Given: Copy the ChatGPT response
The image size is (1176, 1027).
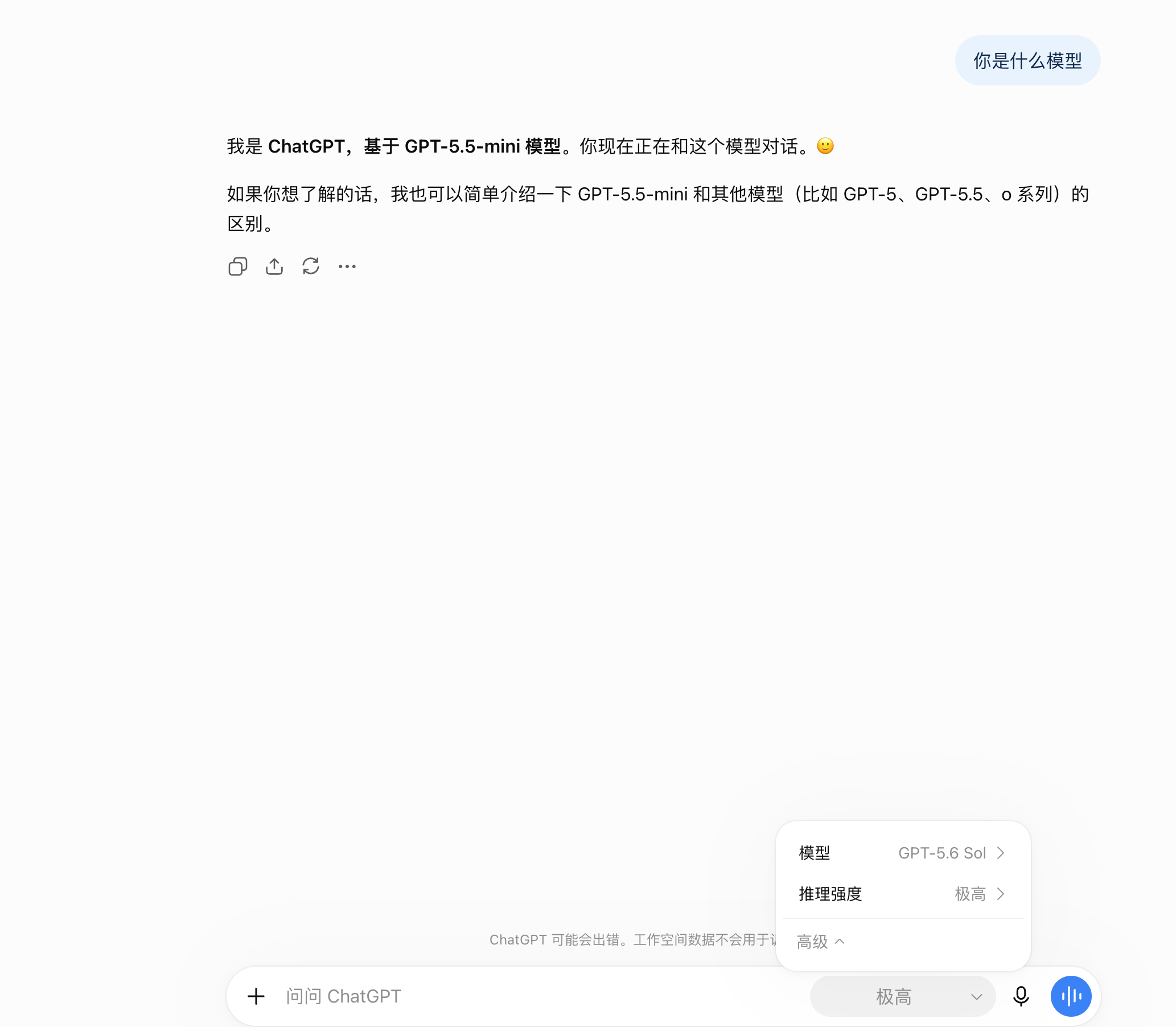Looking at the screenshot, I should click(x=237, y=266).
